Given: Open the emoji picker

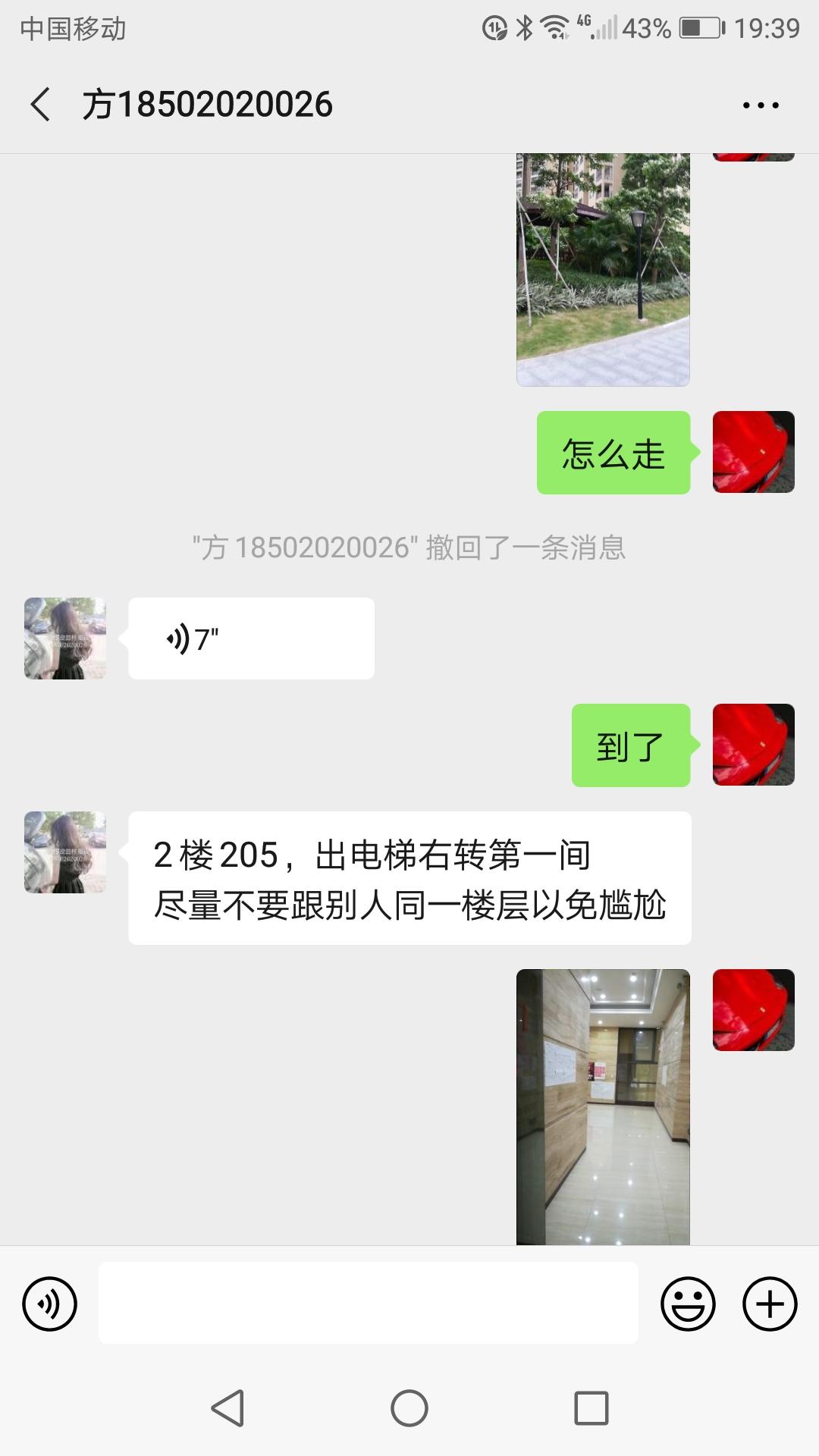Looking at the screenshot, I should tap(688, 1304).
